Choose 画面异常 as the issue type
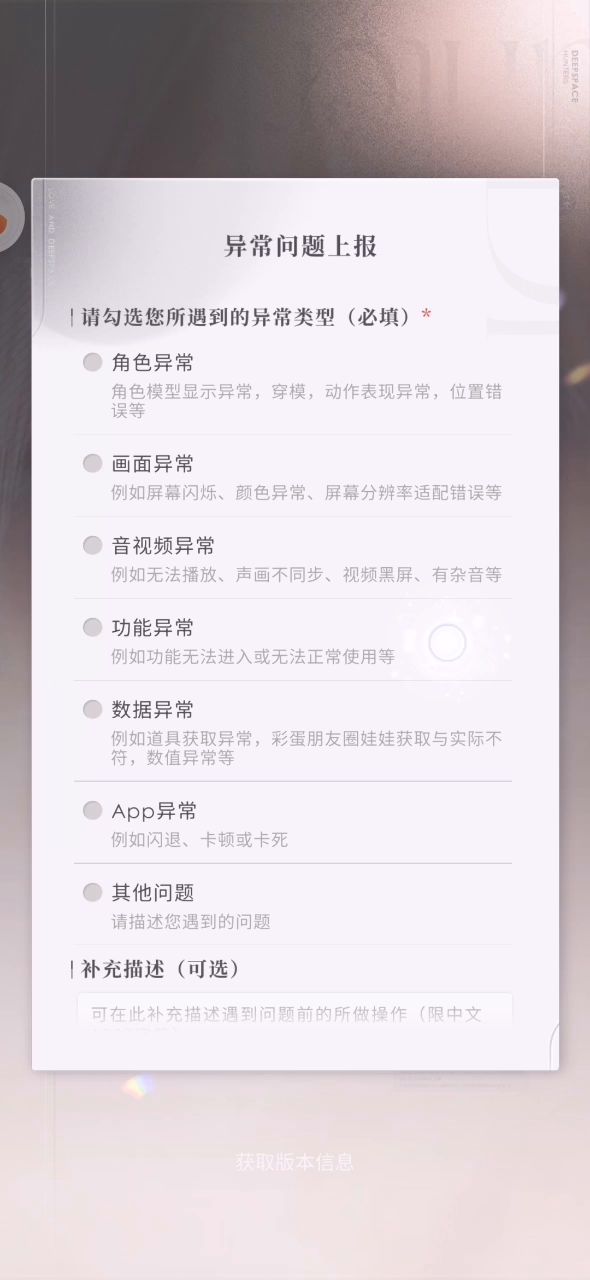This screenshot has width=590, height=1280. 93,463
